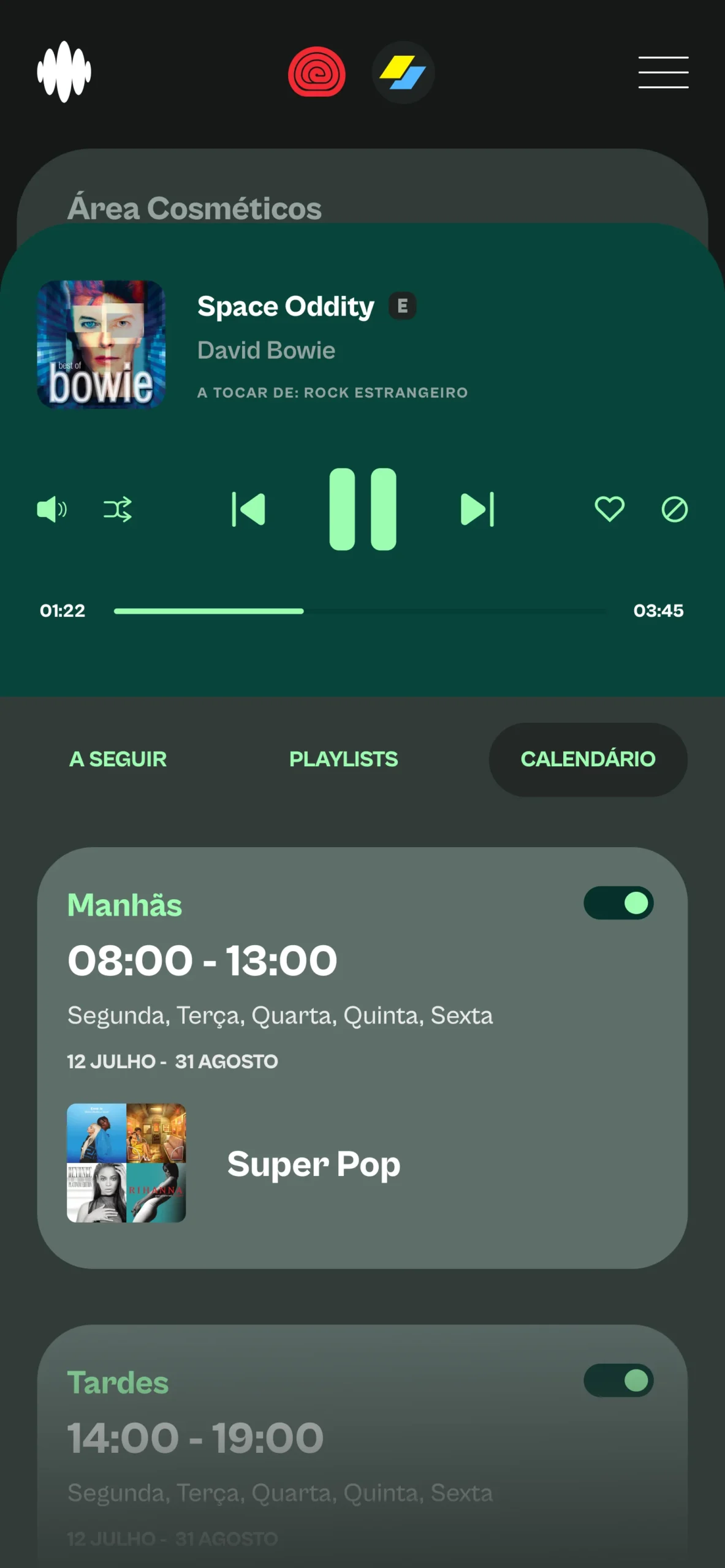Disable the Manhãs schedule toggle

(x=618, y=903)
